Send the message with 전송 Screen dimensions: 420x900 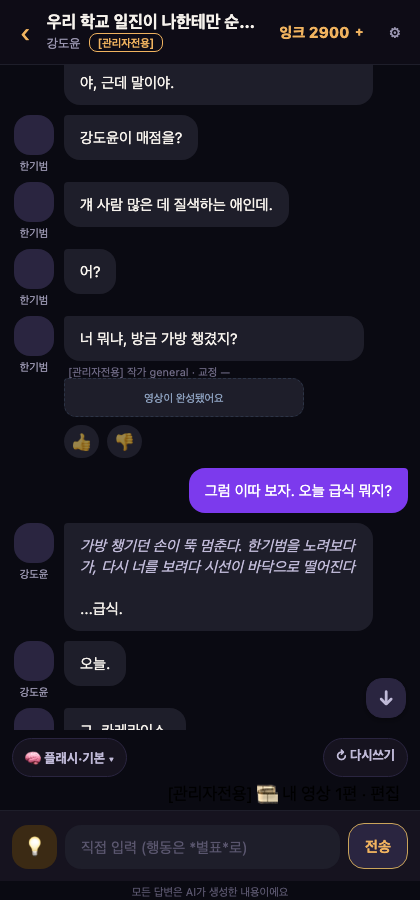378,846
